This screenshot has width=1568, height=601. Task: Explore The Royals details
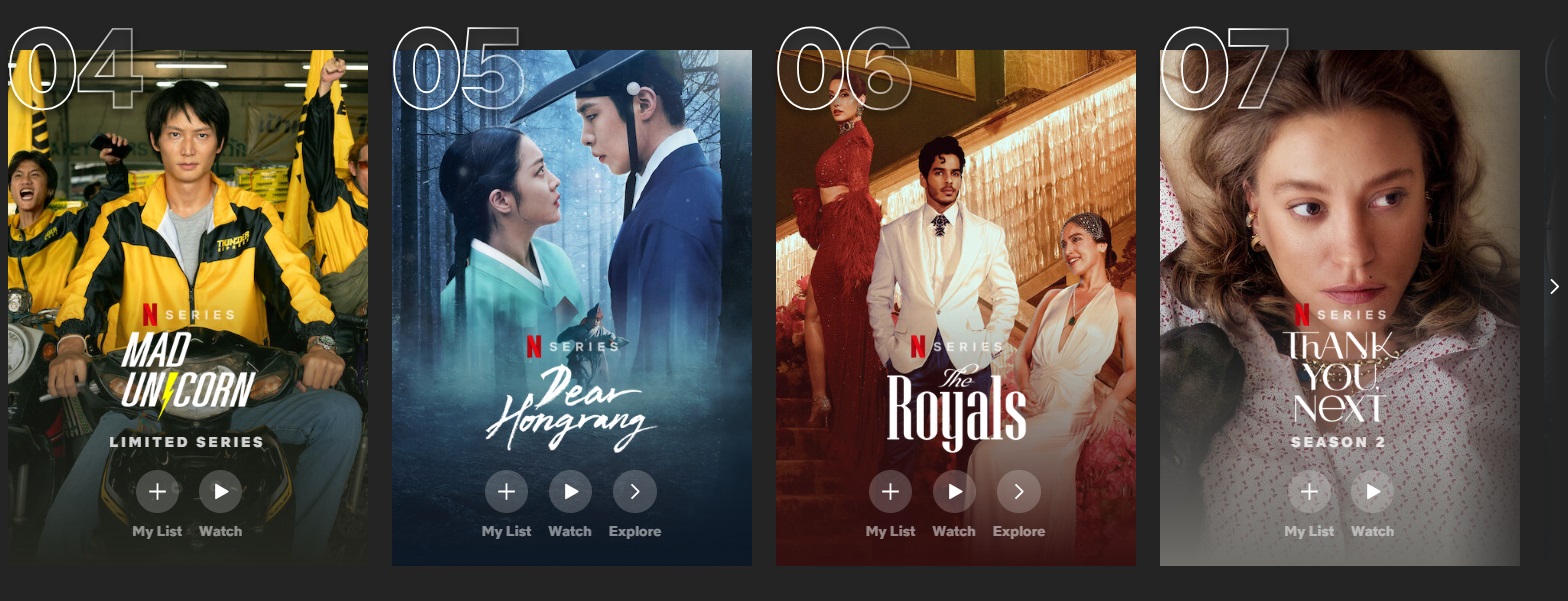point(1018,492)
